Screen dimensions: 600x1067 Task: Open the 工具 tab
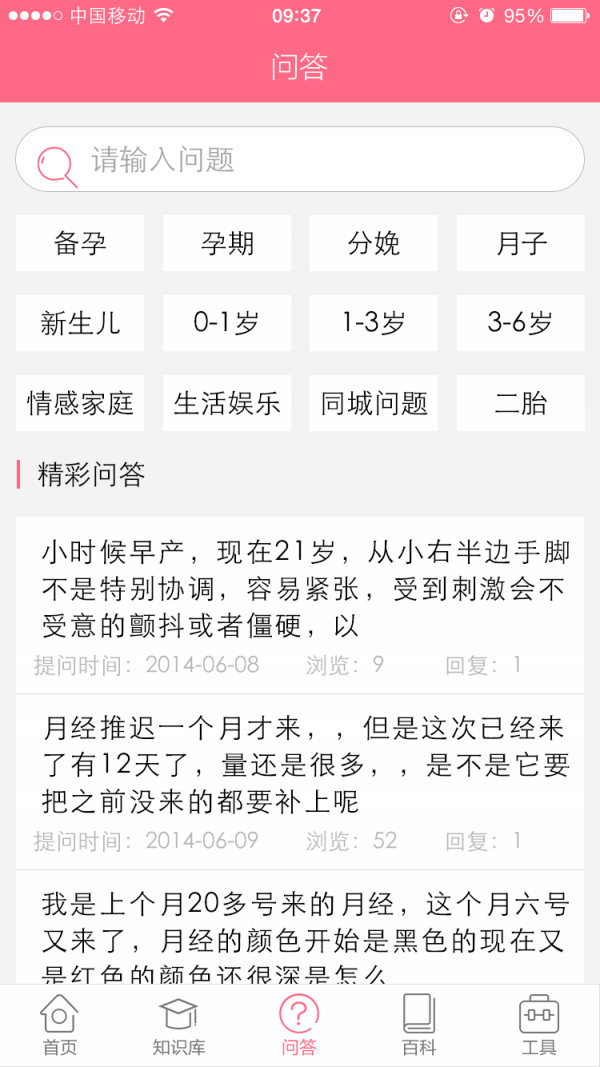[x=539, y=1026]
